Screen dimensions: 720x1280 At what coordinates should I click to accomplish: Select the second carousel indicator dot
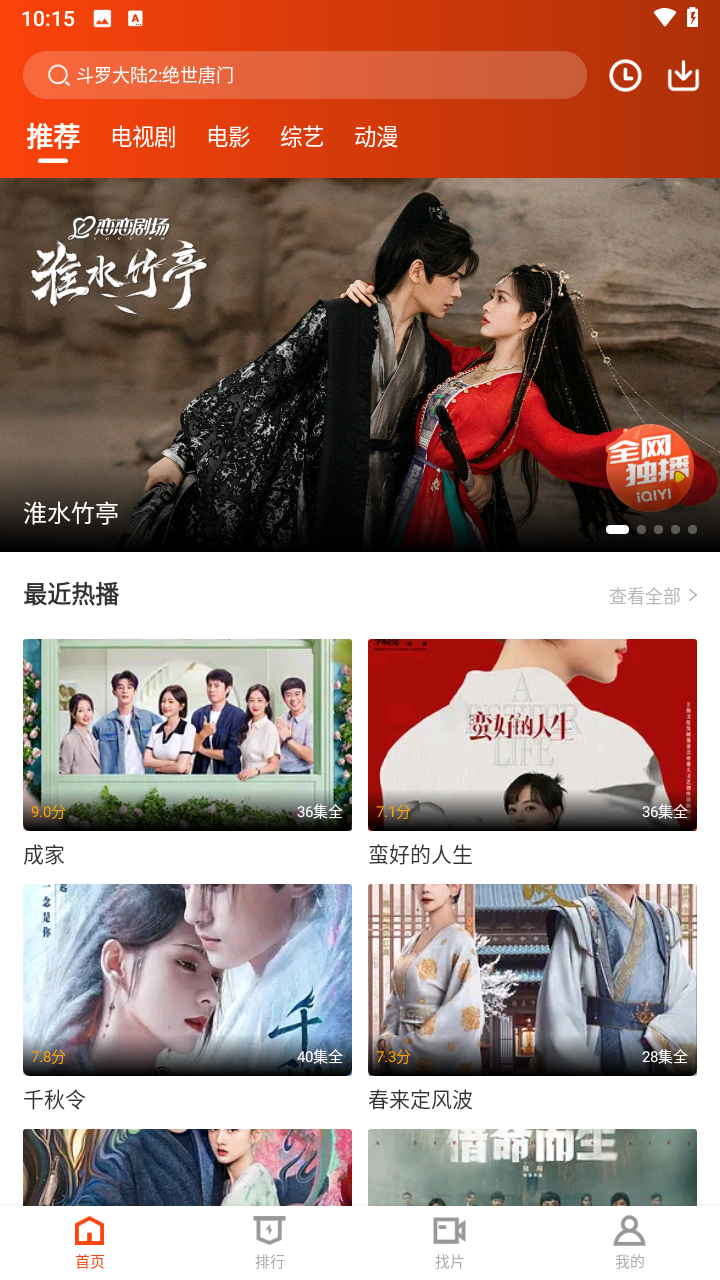[641, 530]
